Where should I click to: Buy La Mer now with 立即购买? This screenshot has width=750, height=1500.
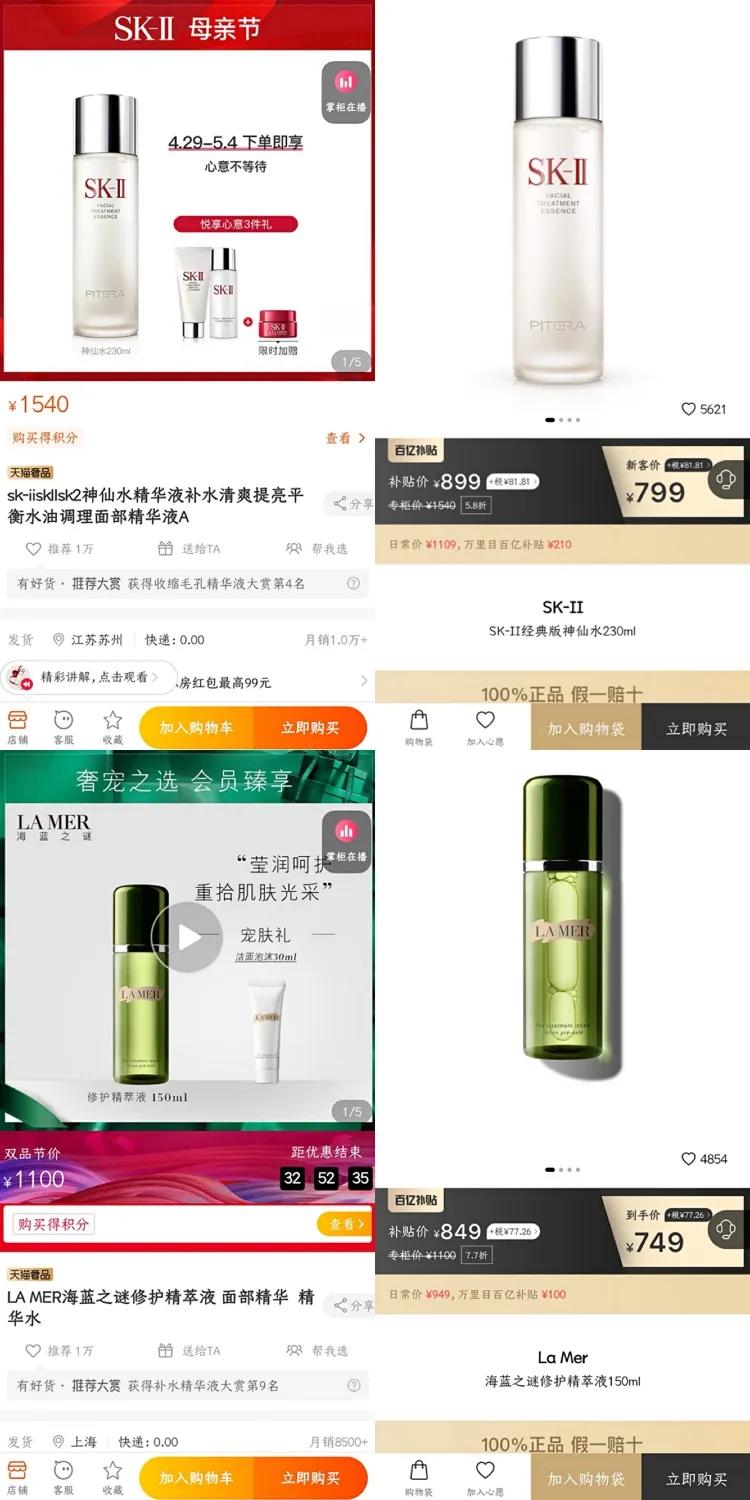tap(311, 1475)
